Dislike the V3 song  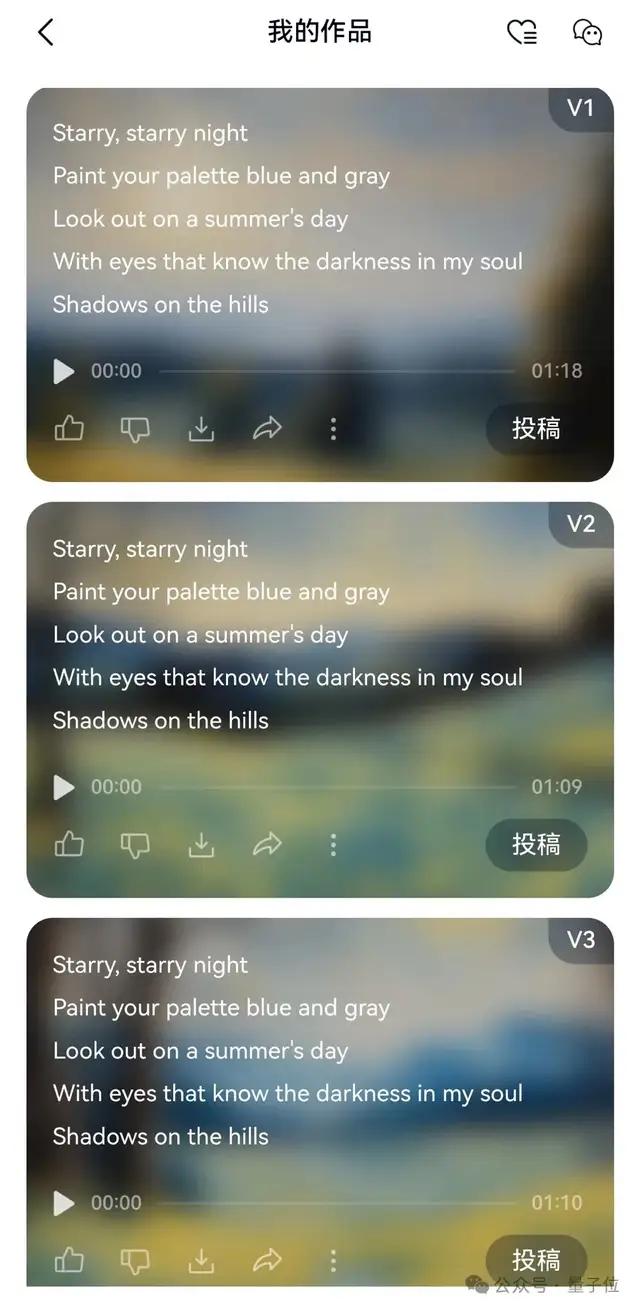(135, 1261)
